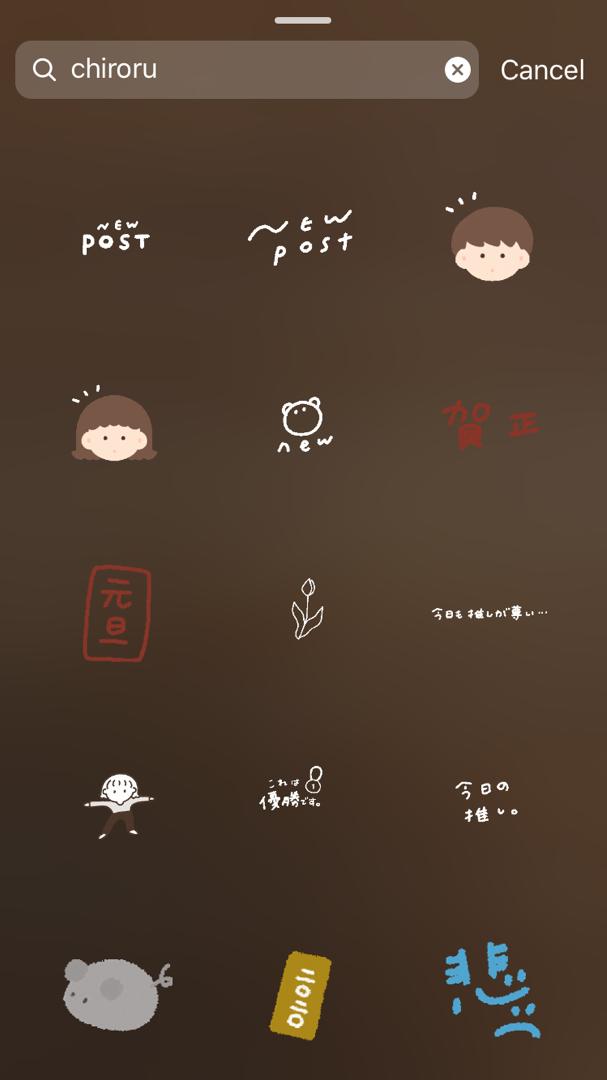Pick the red 元旦 stamp sticker
This screenshot has width=607, height=1080.
click(x=116, y=613)
